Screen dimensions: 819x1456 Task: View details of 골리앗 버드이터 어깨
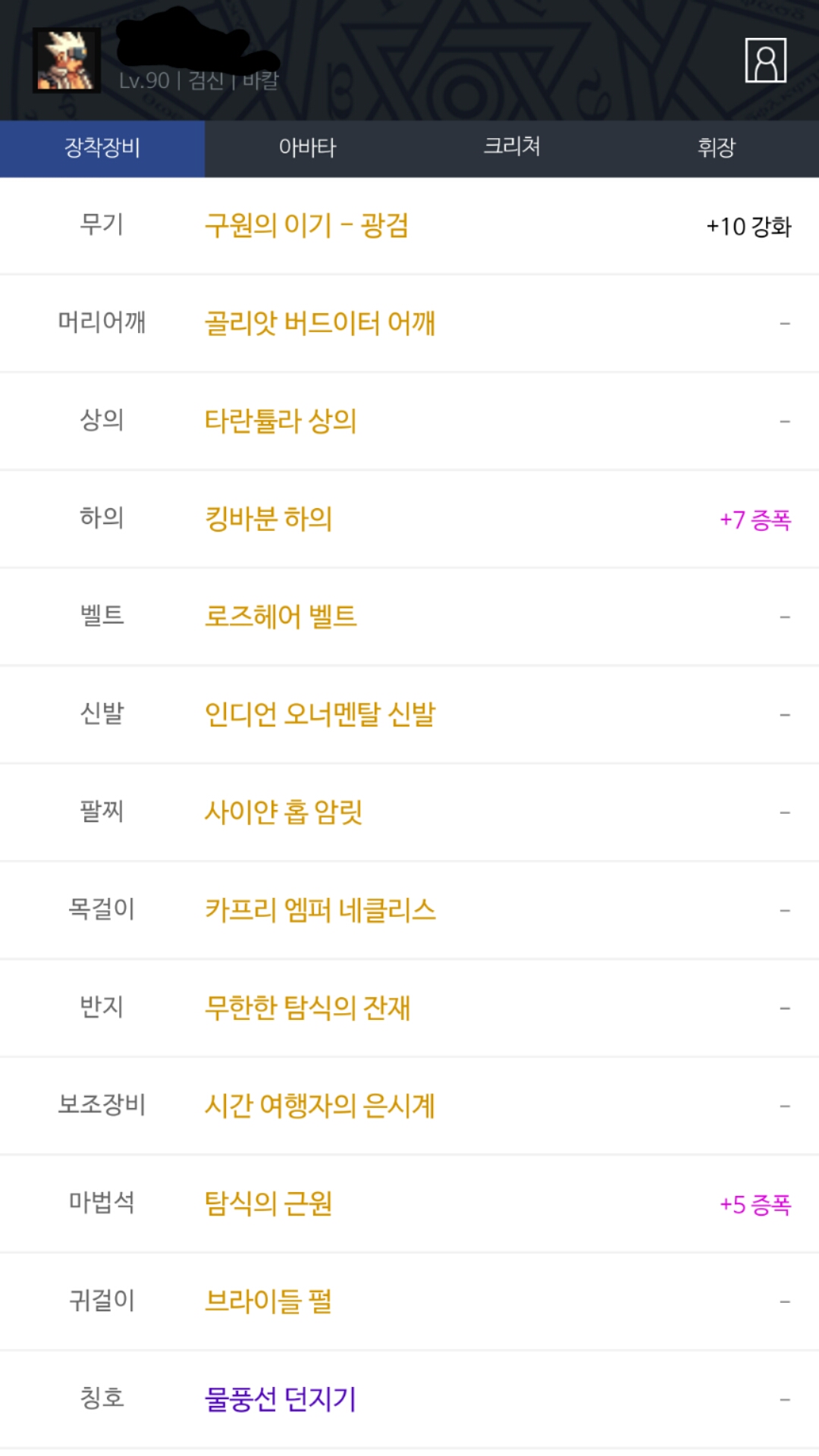coord(319,324)
